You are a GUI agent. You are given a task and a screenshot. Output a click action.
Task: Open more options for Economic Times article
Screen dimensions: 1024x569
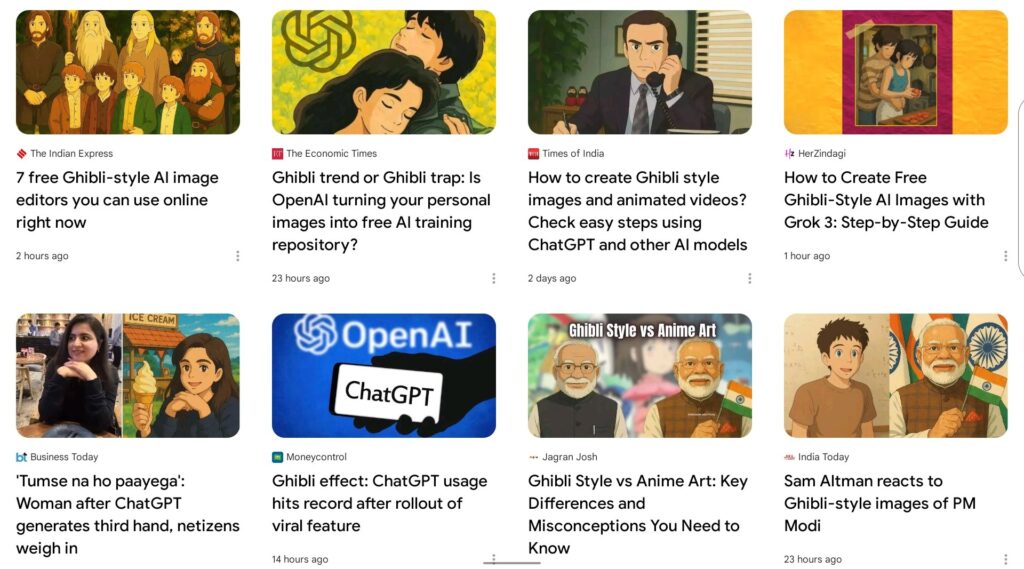click(493, 278)
